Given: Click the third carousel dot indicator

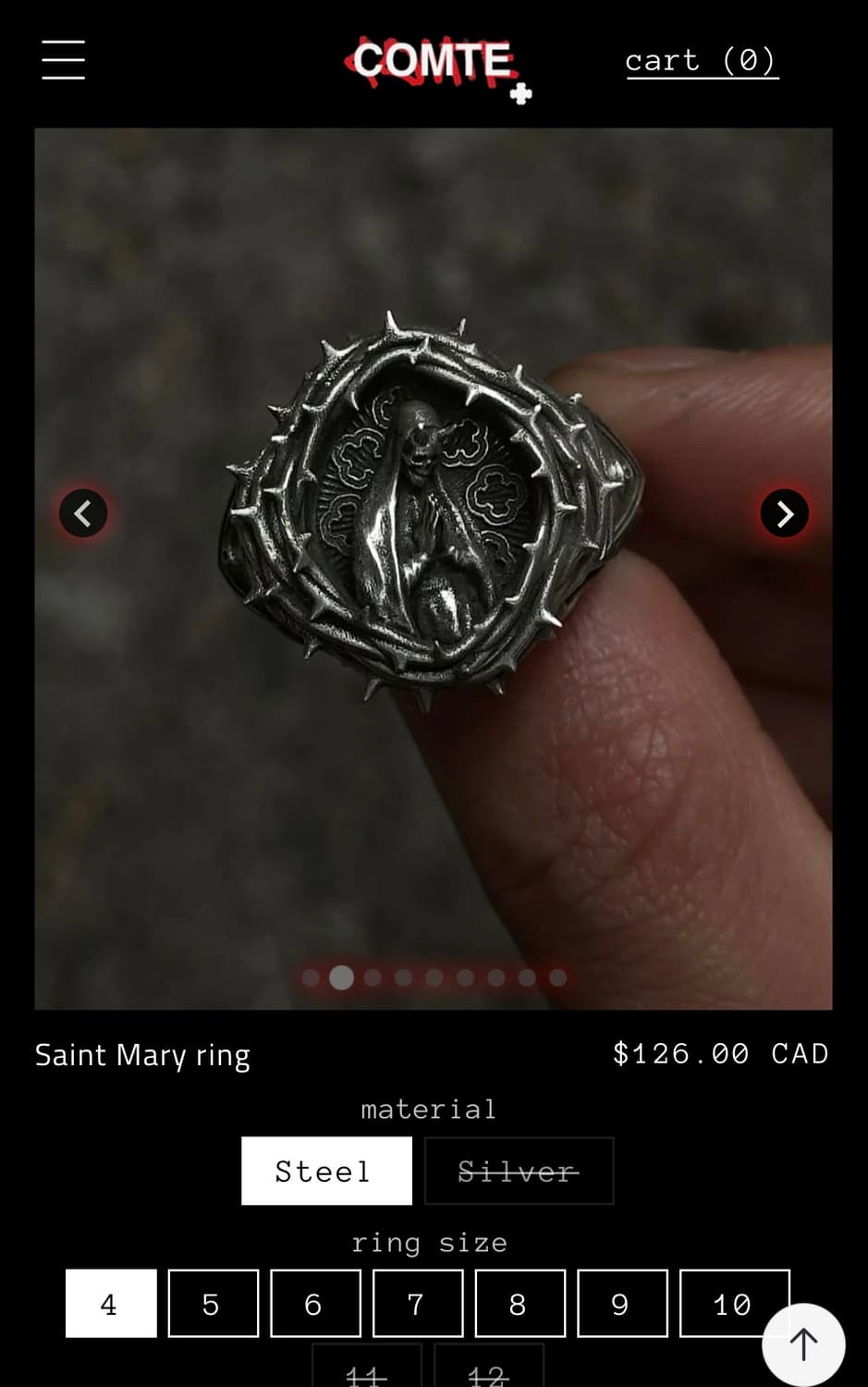Looking at the screenshot, I should point(373,976).
